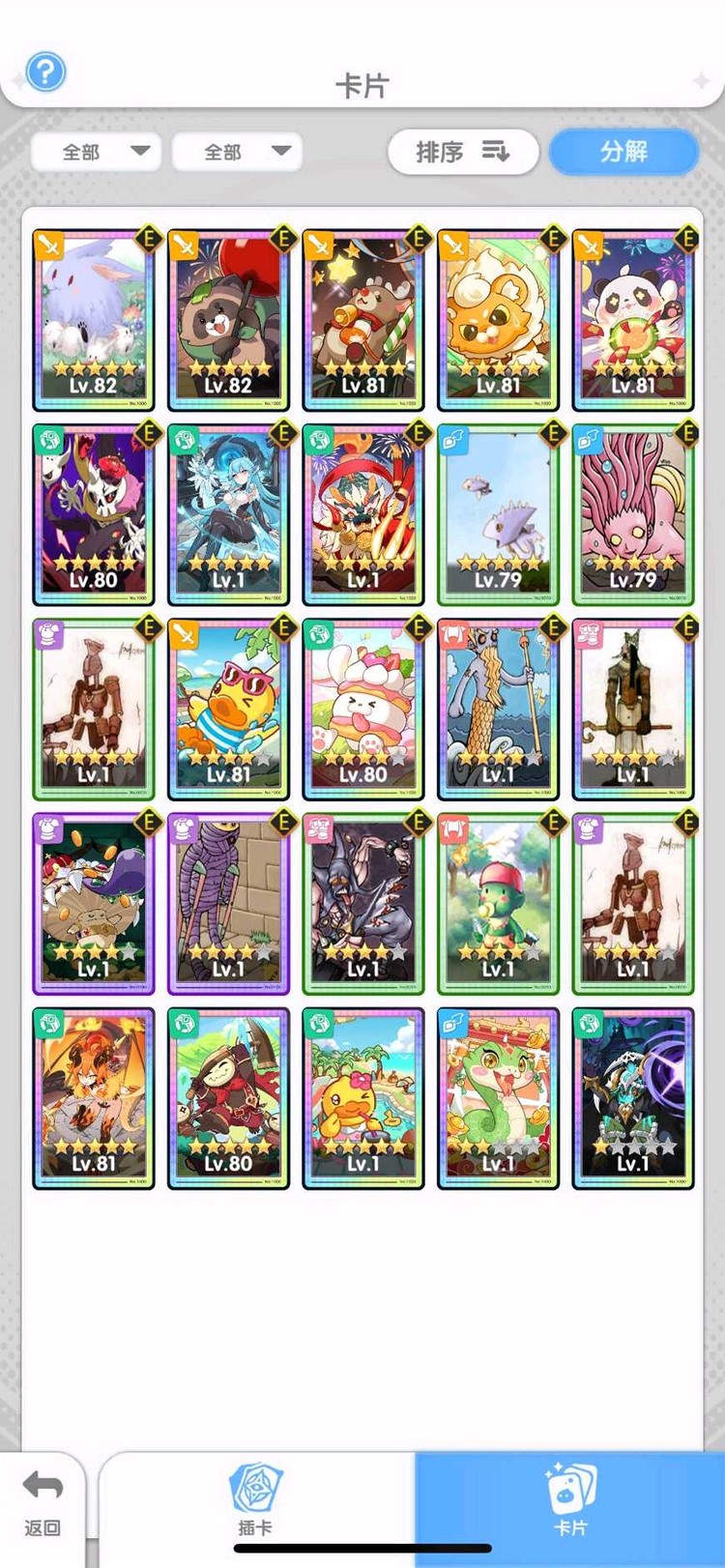Go back with the 返回 button
The height and width of the screenshot is (1568, 725).
pos(43,1503)
